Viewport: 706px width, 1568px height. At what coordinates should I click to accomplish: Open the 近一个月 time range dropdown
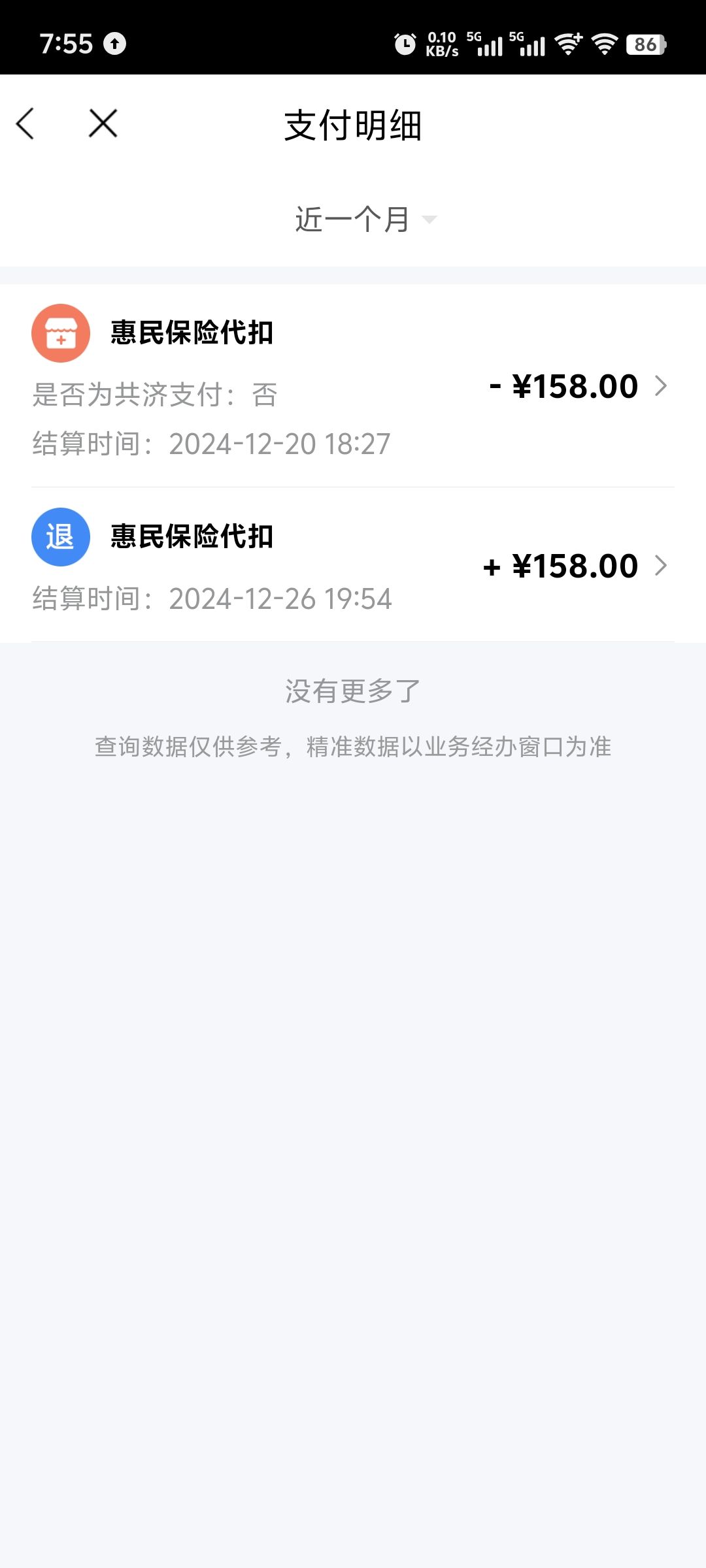pos(365,220)
